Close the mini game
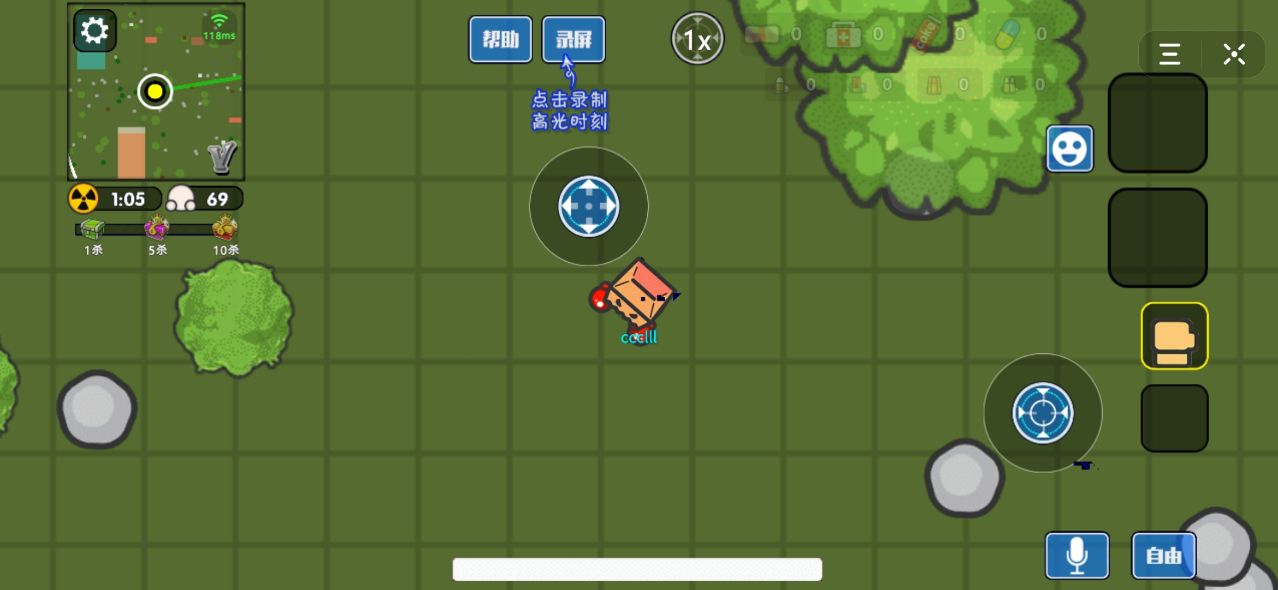Viewport: 1278px width, 590px height. (1234, 54)
